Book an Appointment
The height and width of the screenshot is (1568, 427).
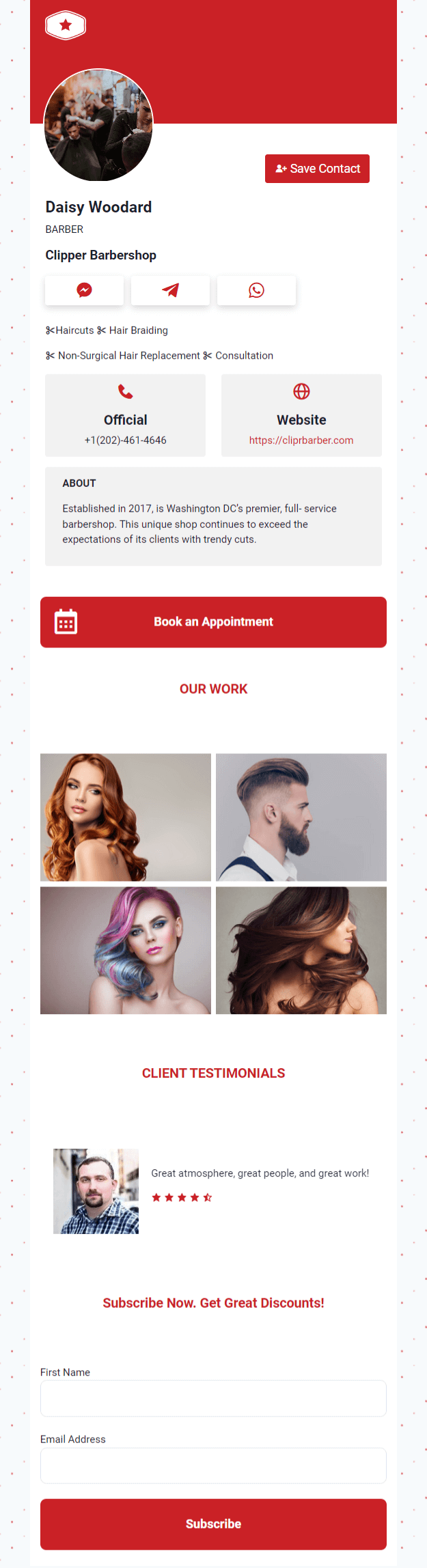coord(213,622)
